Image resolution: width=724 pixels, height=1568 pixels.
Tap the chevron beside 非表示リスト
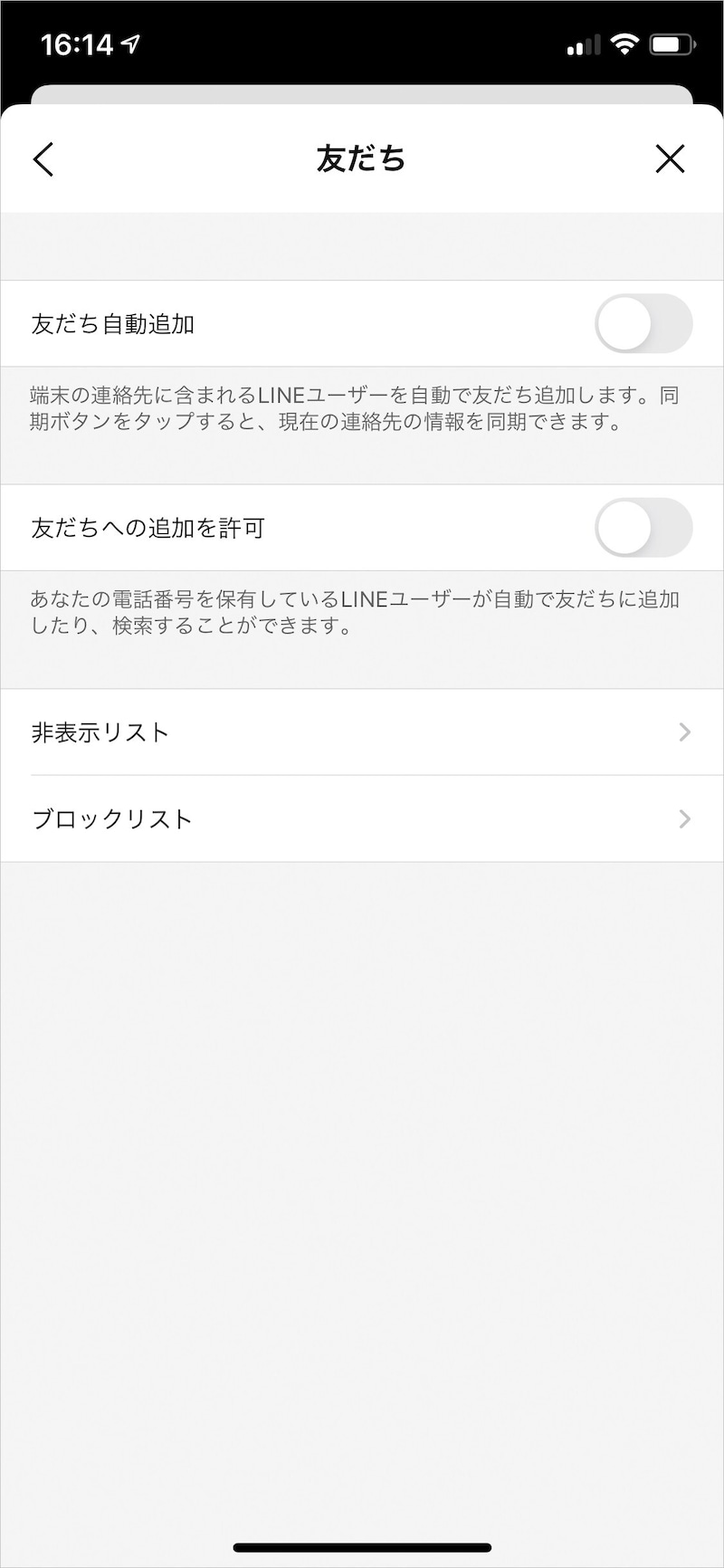686,731
